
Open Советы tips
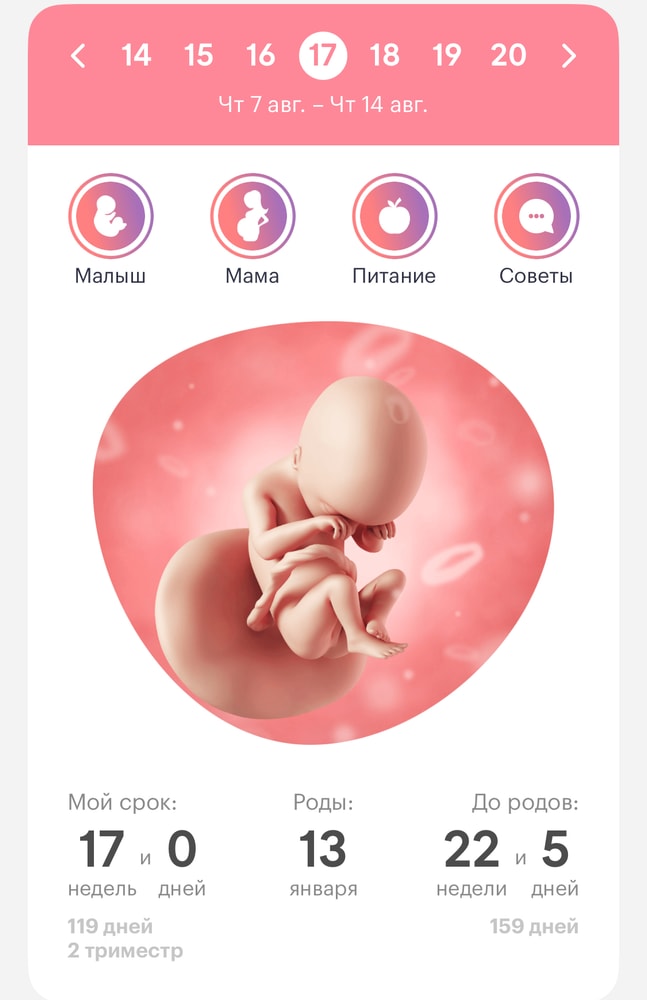pos(536,216)
